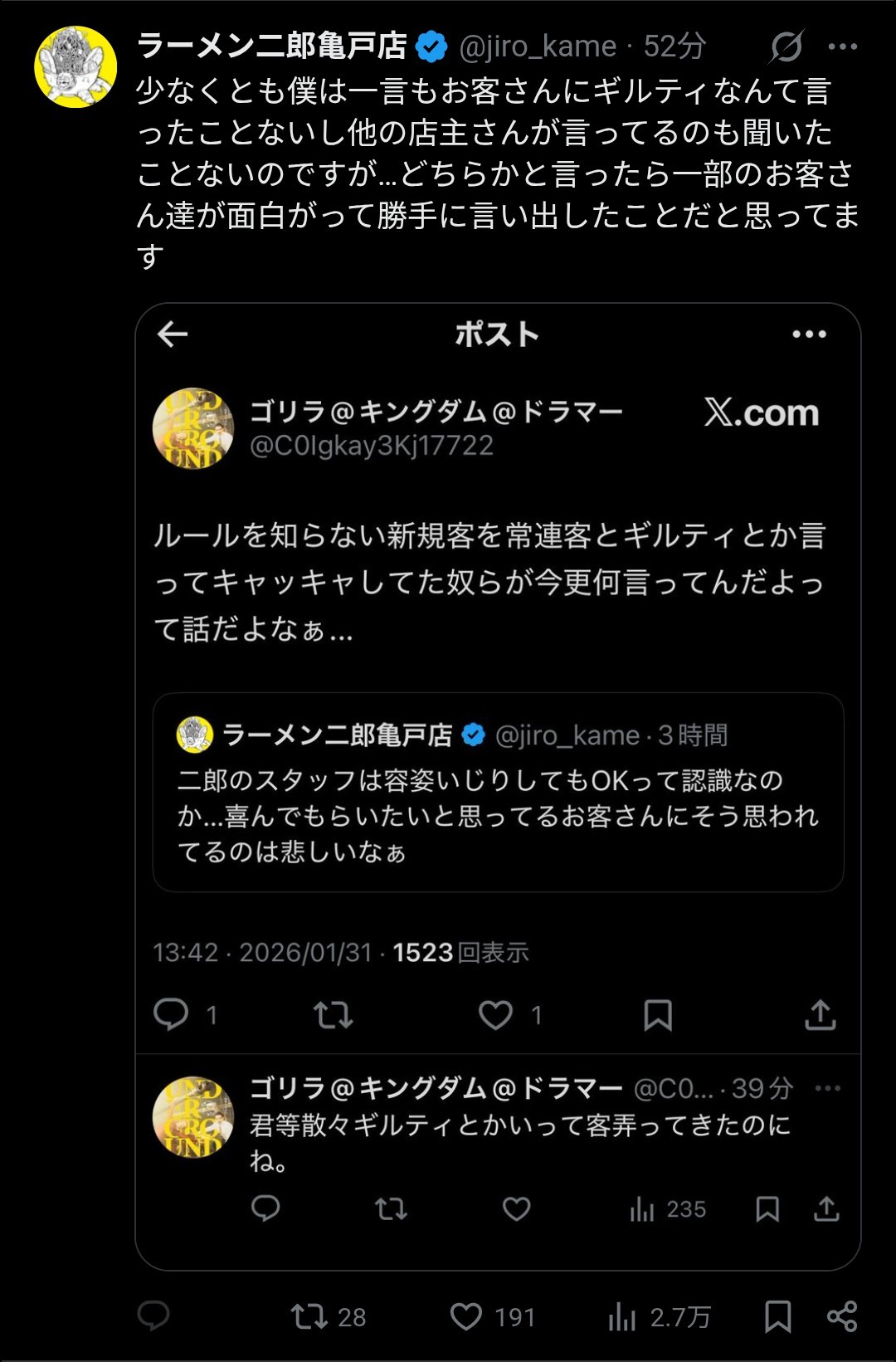Share ラーメン二郎亀戸店's post
The width and height of the screenshot is (896, 1362).
click(842, 1316)
